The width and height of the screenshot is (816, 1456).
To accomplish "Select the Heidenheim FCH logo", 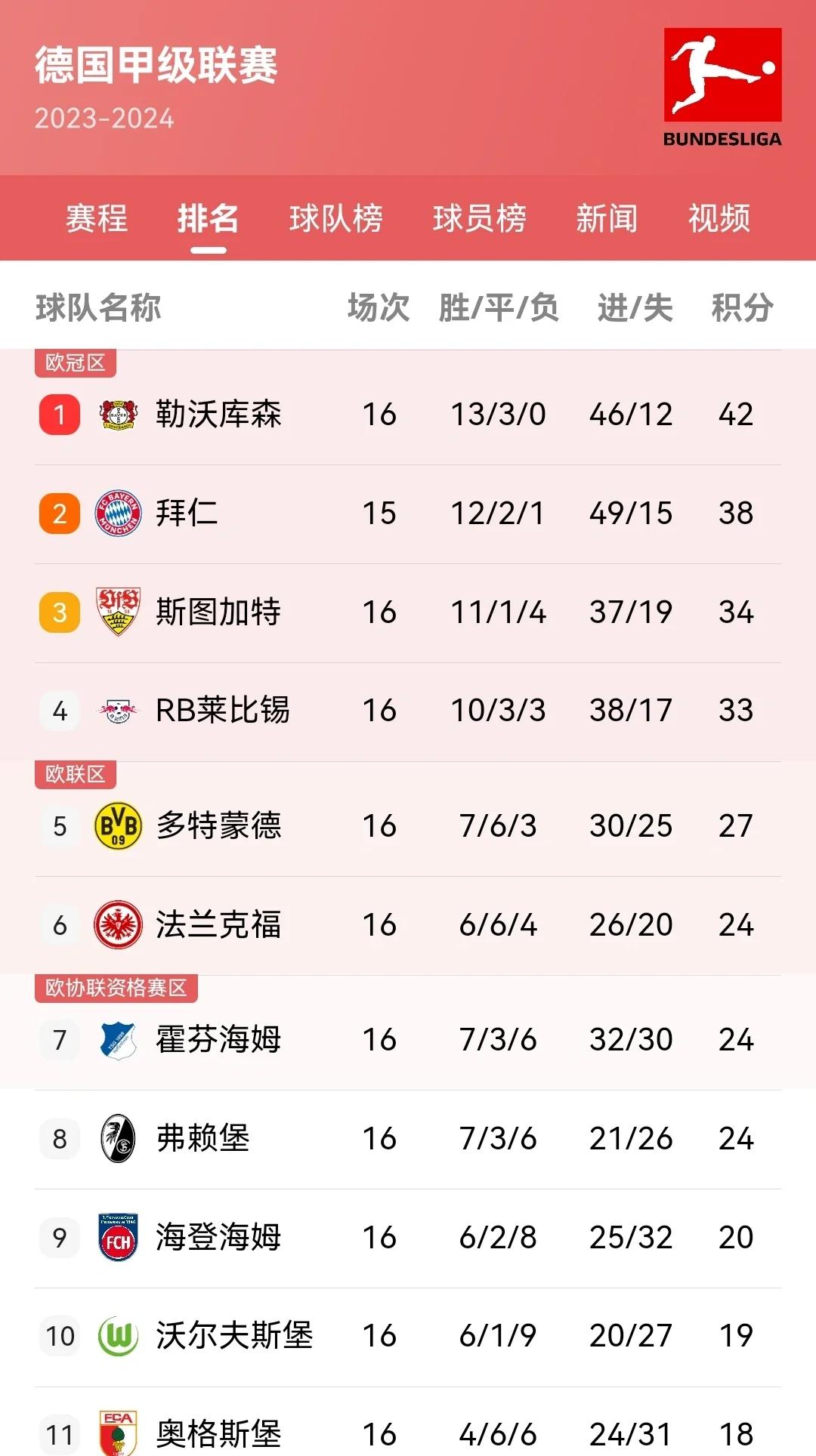I will [117, 1236].
